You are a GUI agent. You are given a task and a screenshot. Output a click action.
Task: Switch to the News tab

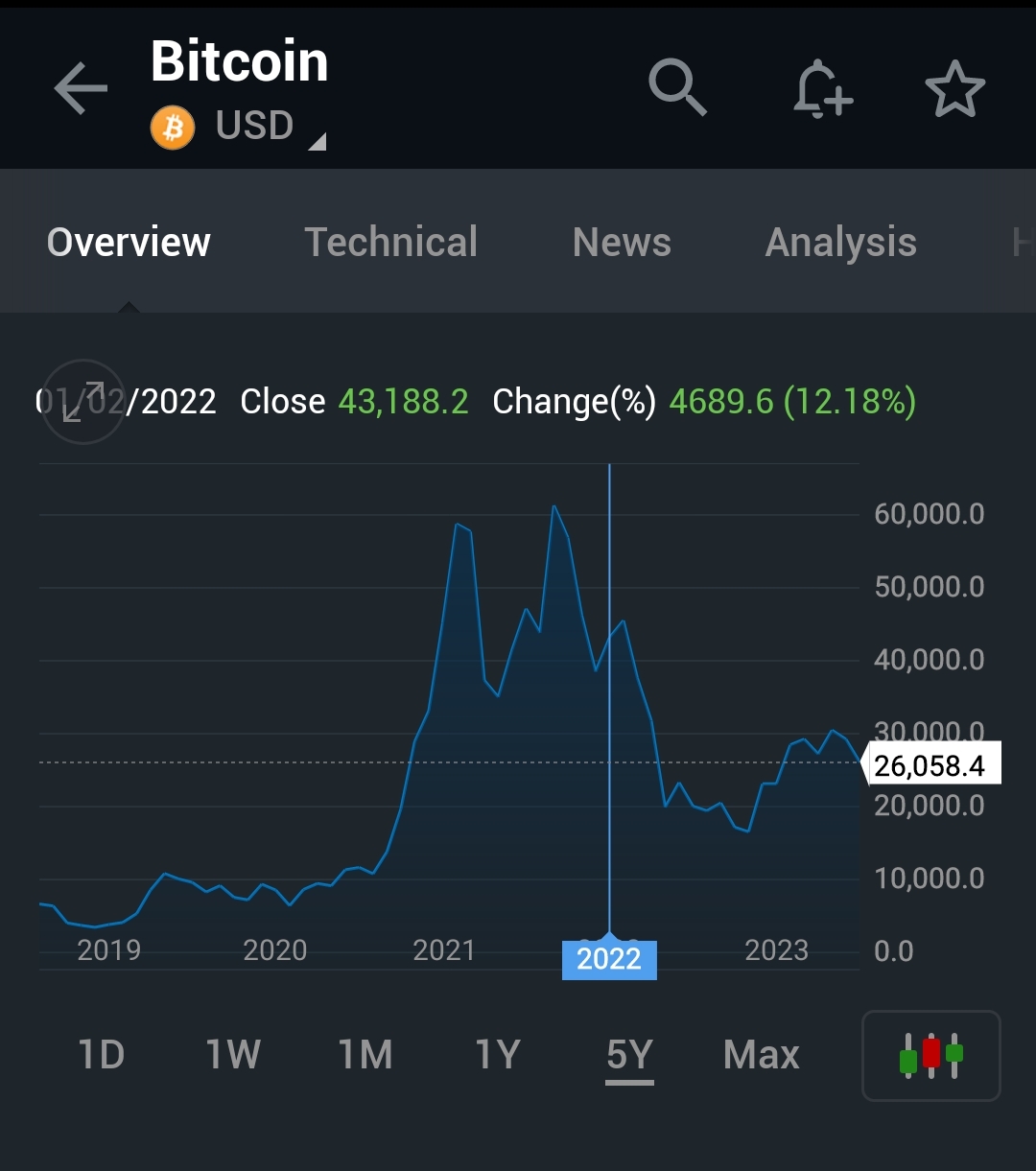coord(622,242)
